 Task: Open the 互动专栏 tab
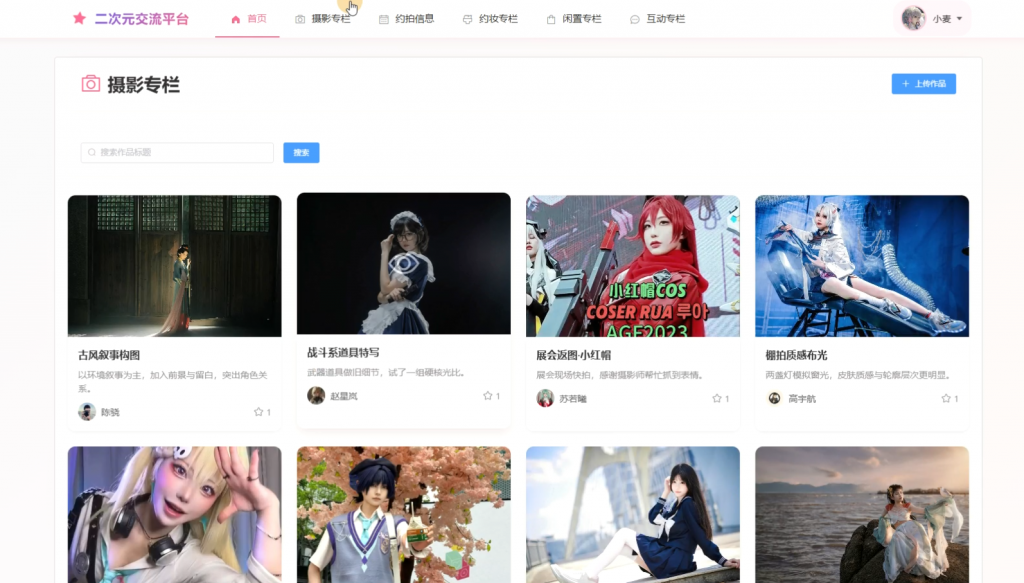657,19
